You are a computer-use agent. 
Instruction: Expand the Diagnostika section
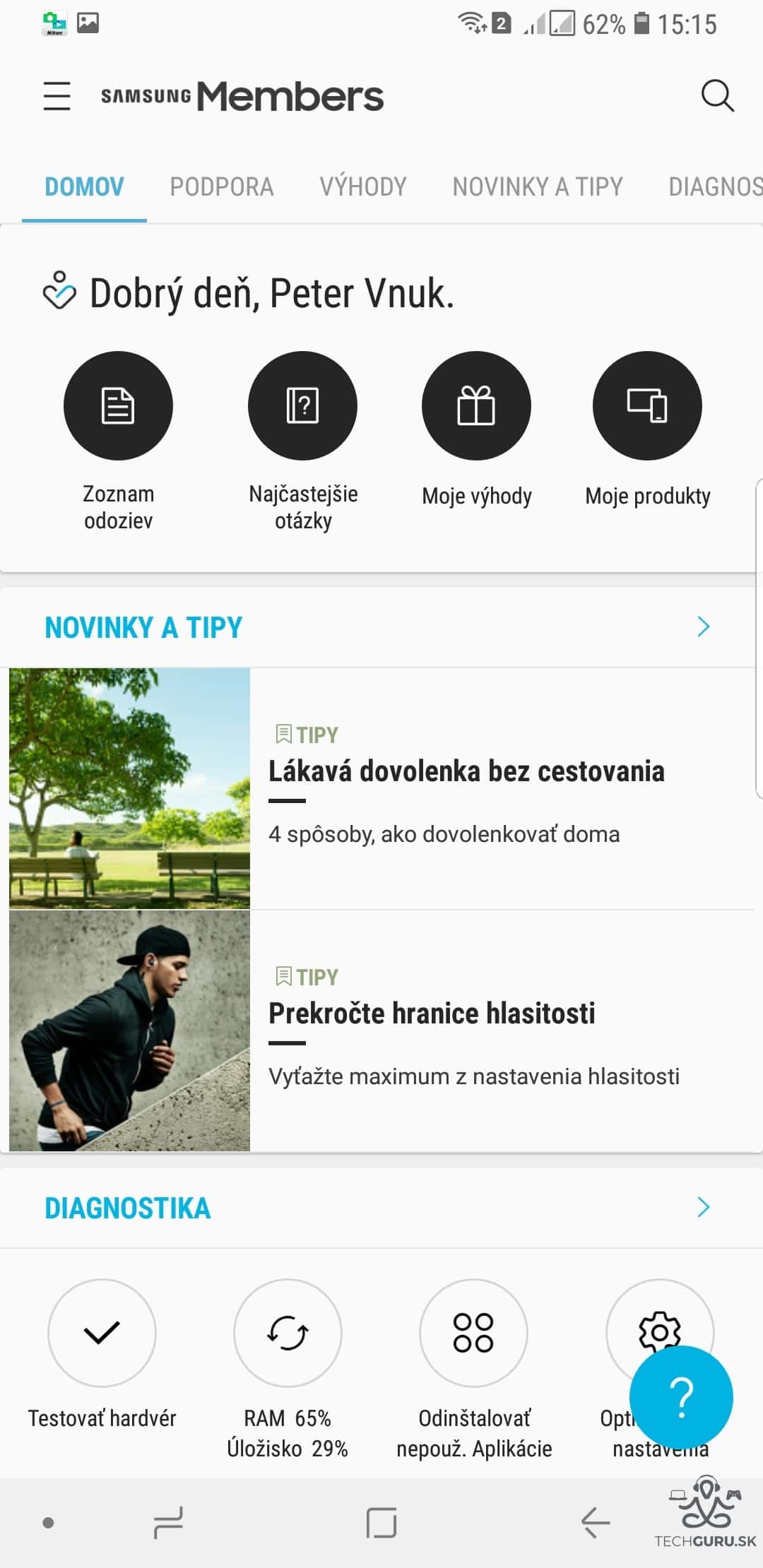(x=703, y=1207)
